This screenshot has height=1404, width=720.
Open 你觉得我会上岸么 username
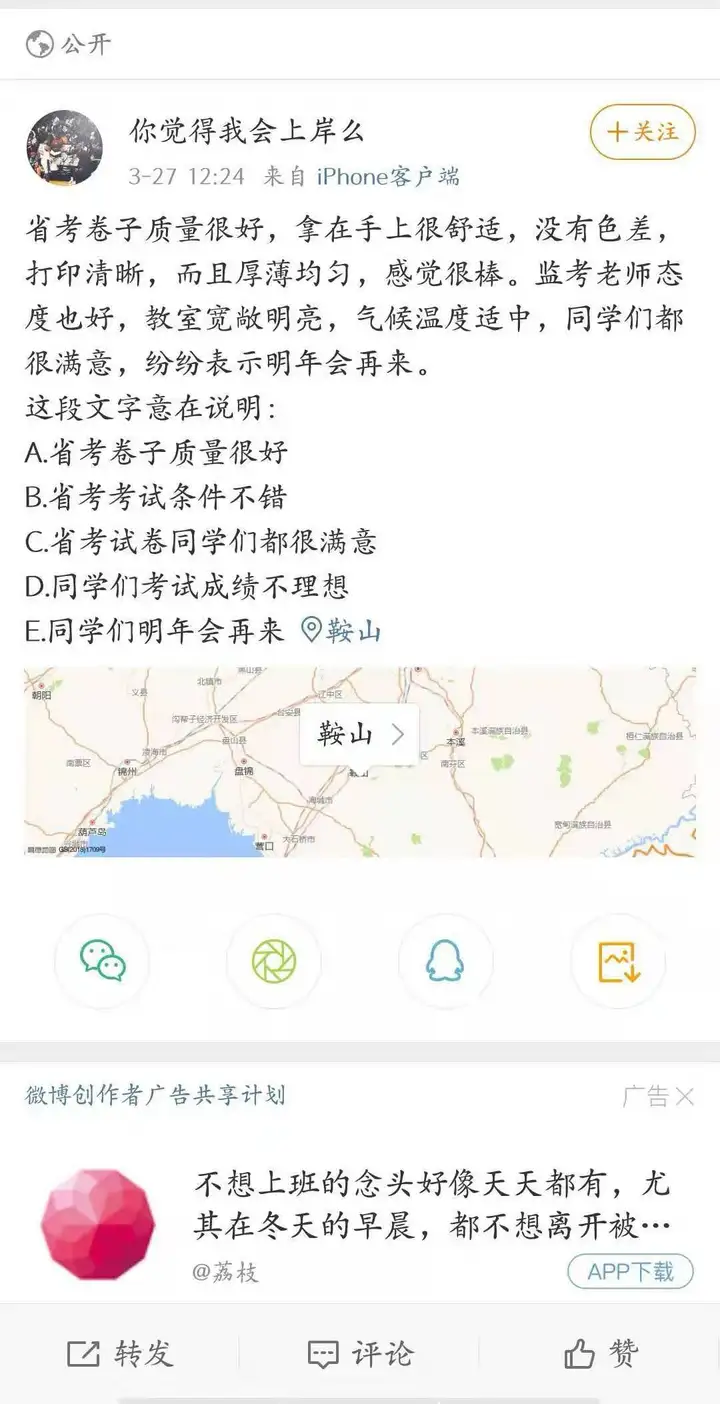[247, 130]
